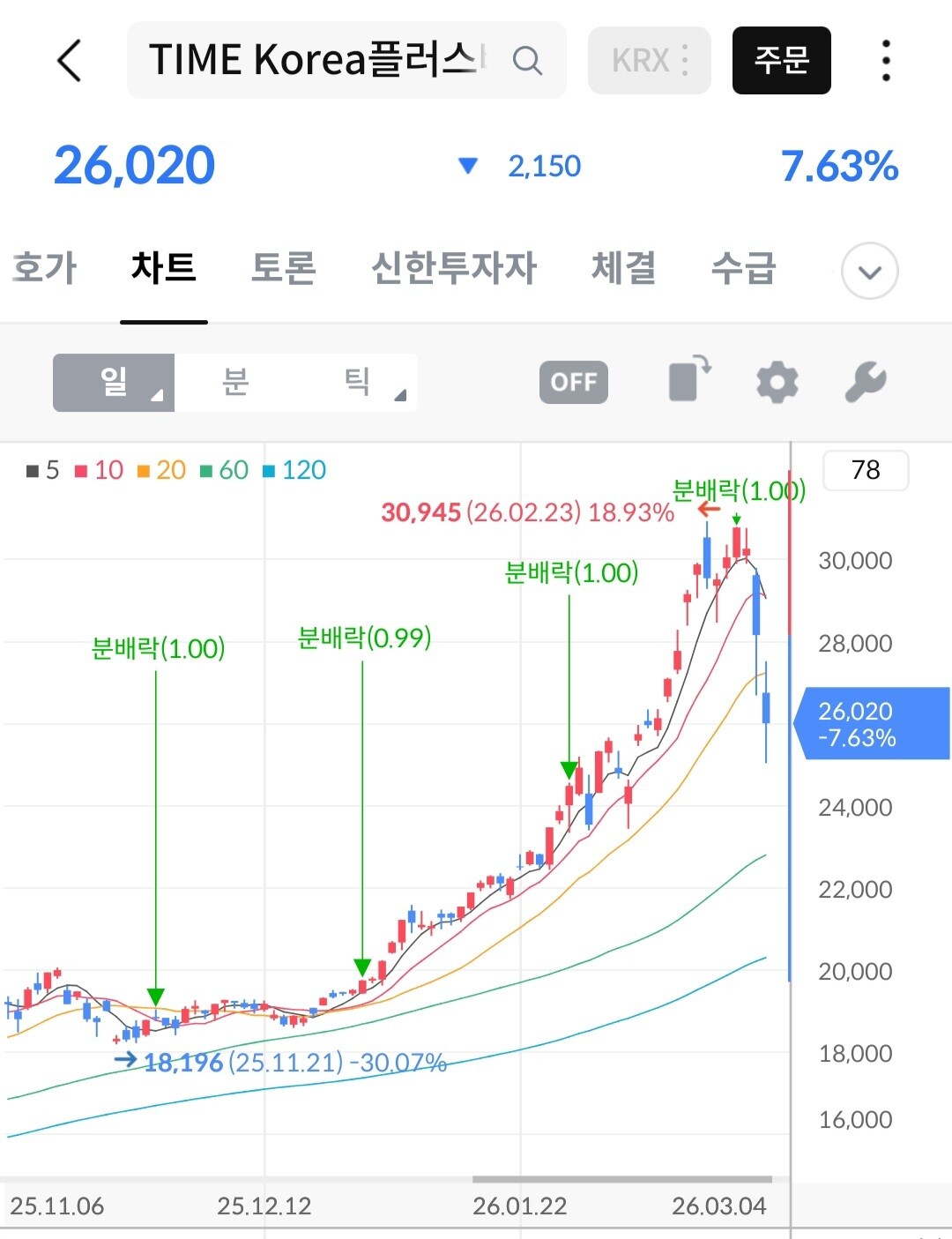The width and height of the screenshot is (952, 1239).
Task: Open the 토론 discussion tab
Action: click(284, 268)
